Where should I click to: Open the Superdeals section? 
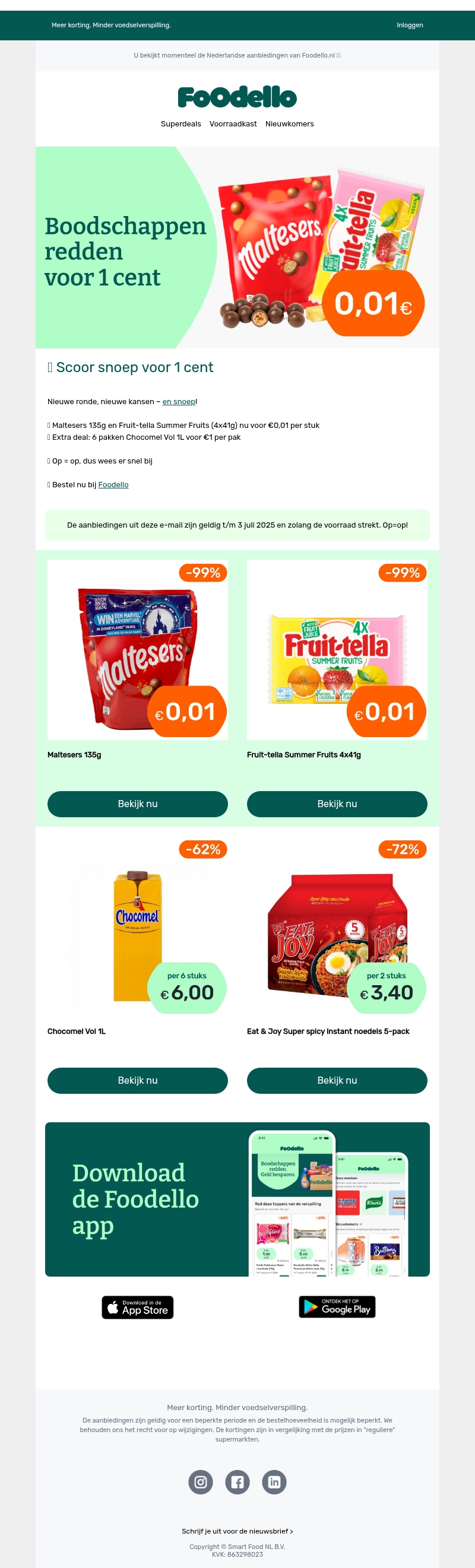(x=180, y=123)
